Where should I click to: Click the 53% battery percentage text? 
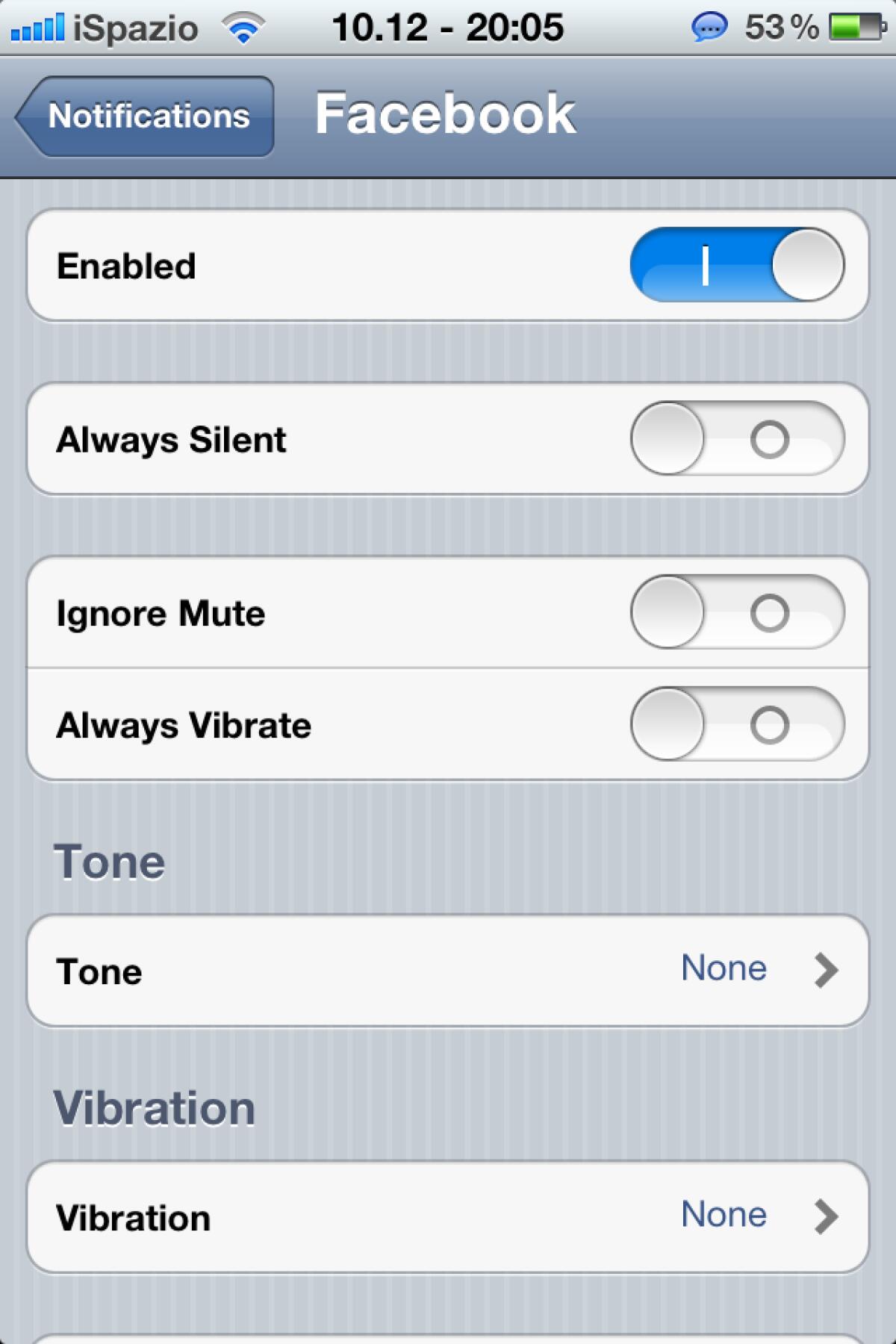(x=777, y=28)
